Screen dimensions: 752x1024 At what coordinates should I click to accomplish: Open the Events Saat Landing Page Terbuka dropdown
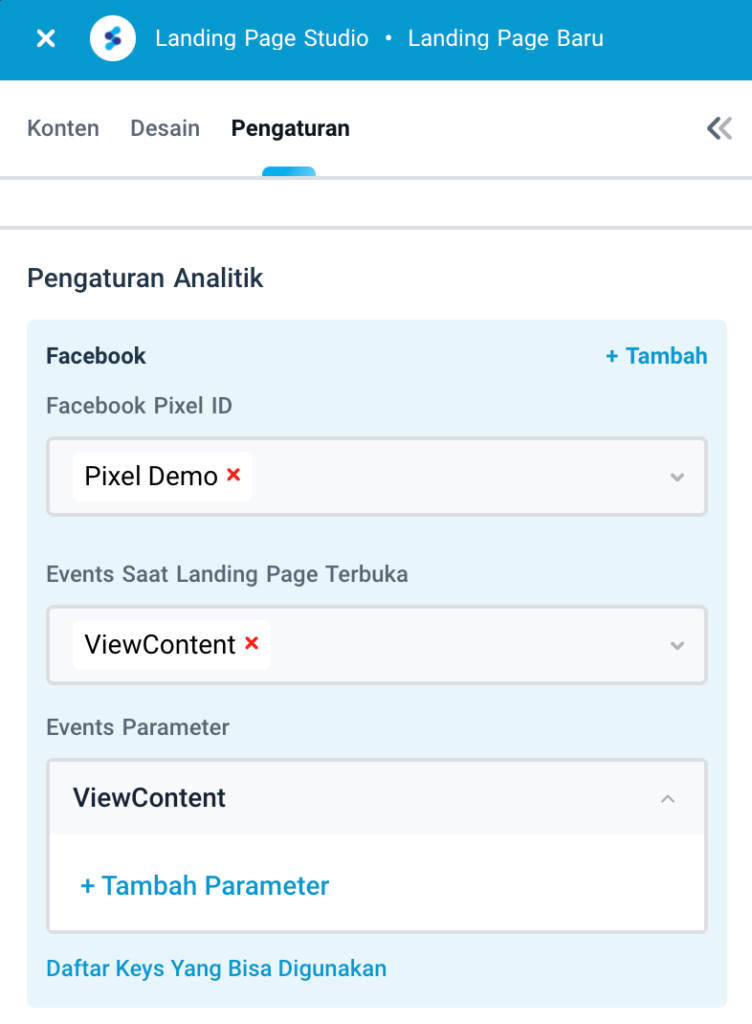pyautogui.click(x=678, y=646)
